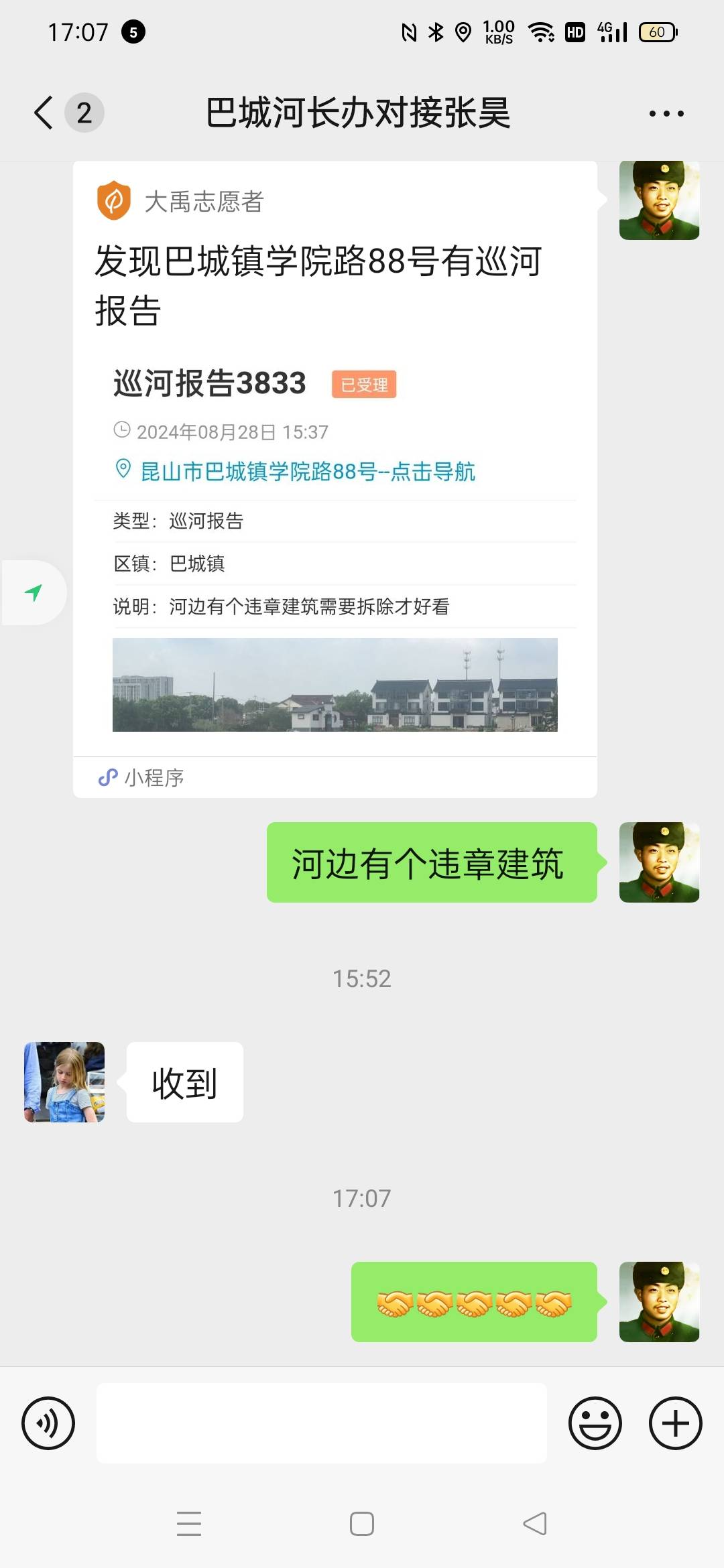Image resolution: width=724 pixels, height=1568 pixels.
Task: Switch to voice message input
Action: pyautogui.click(x=48, y=1423)
